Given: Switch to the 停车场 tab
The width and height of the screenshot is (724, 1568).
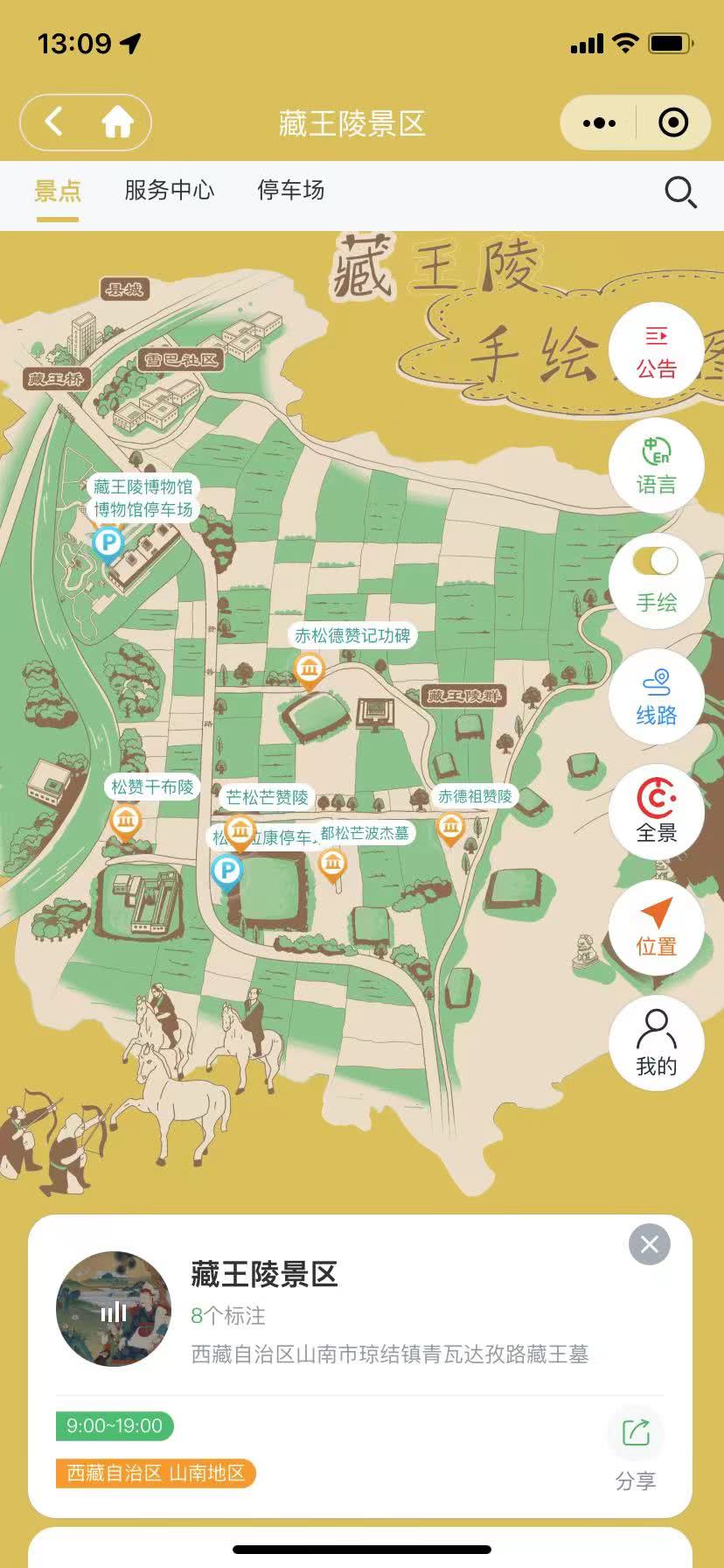Looking at the screenshot, I should pyautogui.click(x=290, y=190).
